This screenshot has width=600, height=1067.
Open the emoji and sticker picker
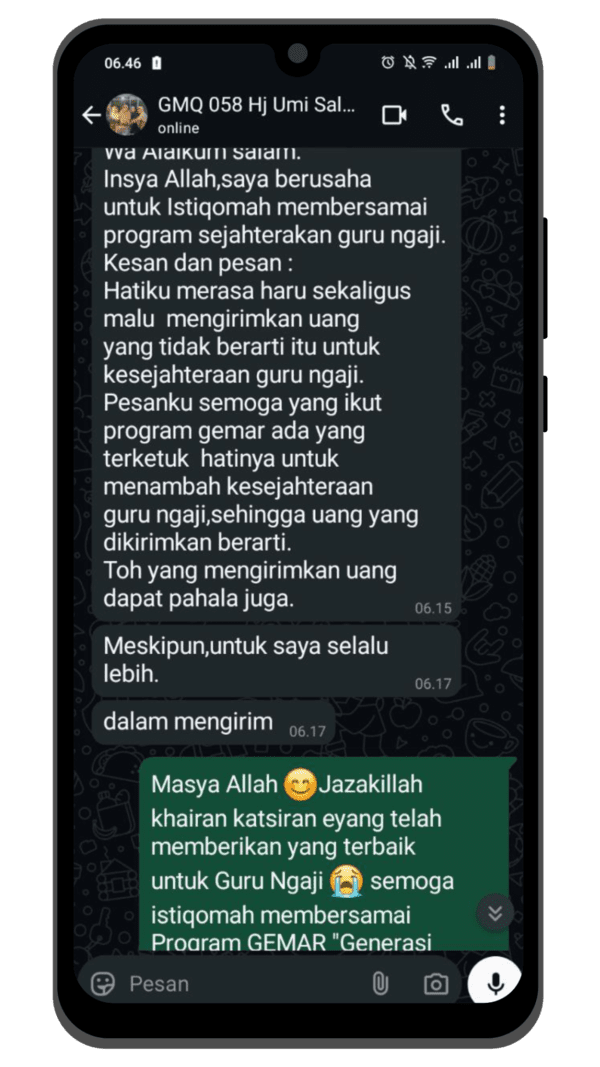(x=103, y=983)
